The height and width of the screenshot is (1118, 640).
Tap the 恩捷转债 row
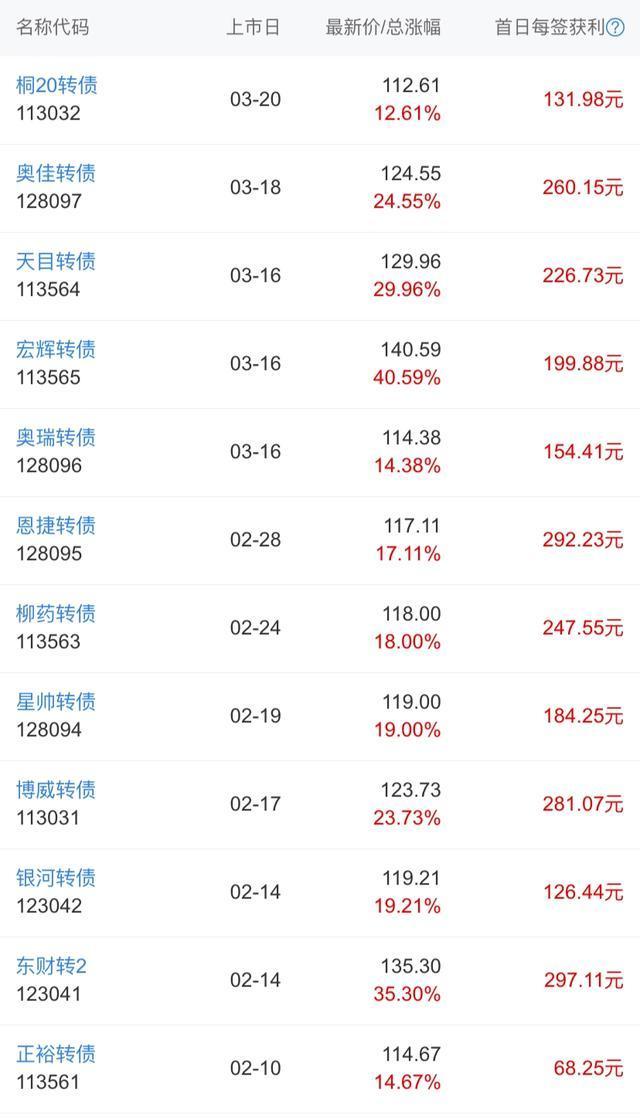[x=320, y=540]
